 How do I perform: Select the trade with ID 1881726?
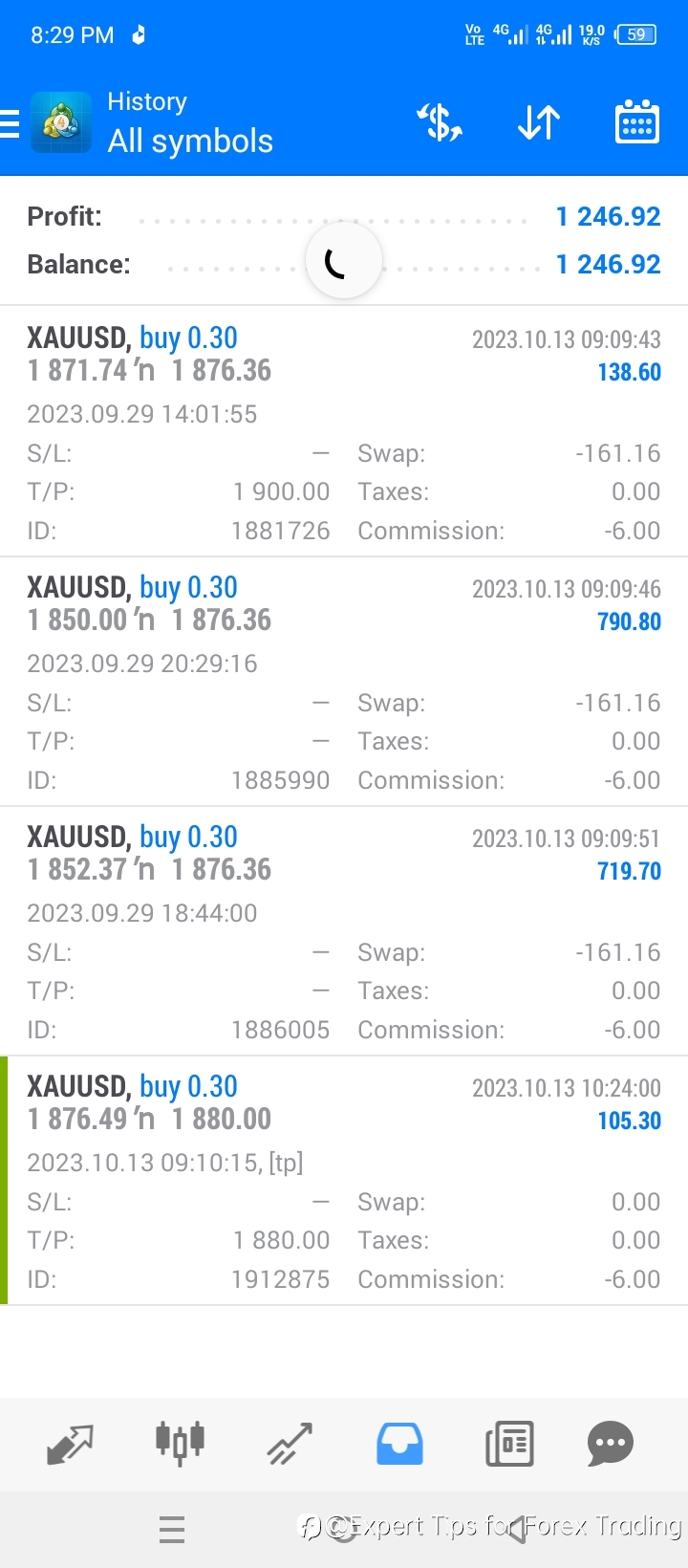pyautogui.click(x=344, y=431)
